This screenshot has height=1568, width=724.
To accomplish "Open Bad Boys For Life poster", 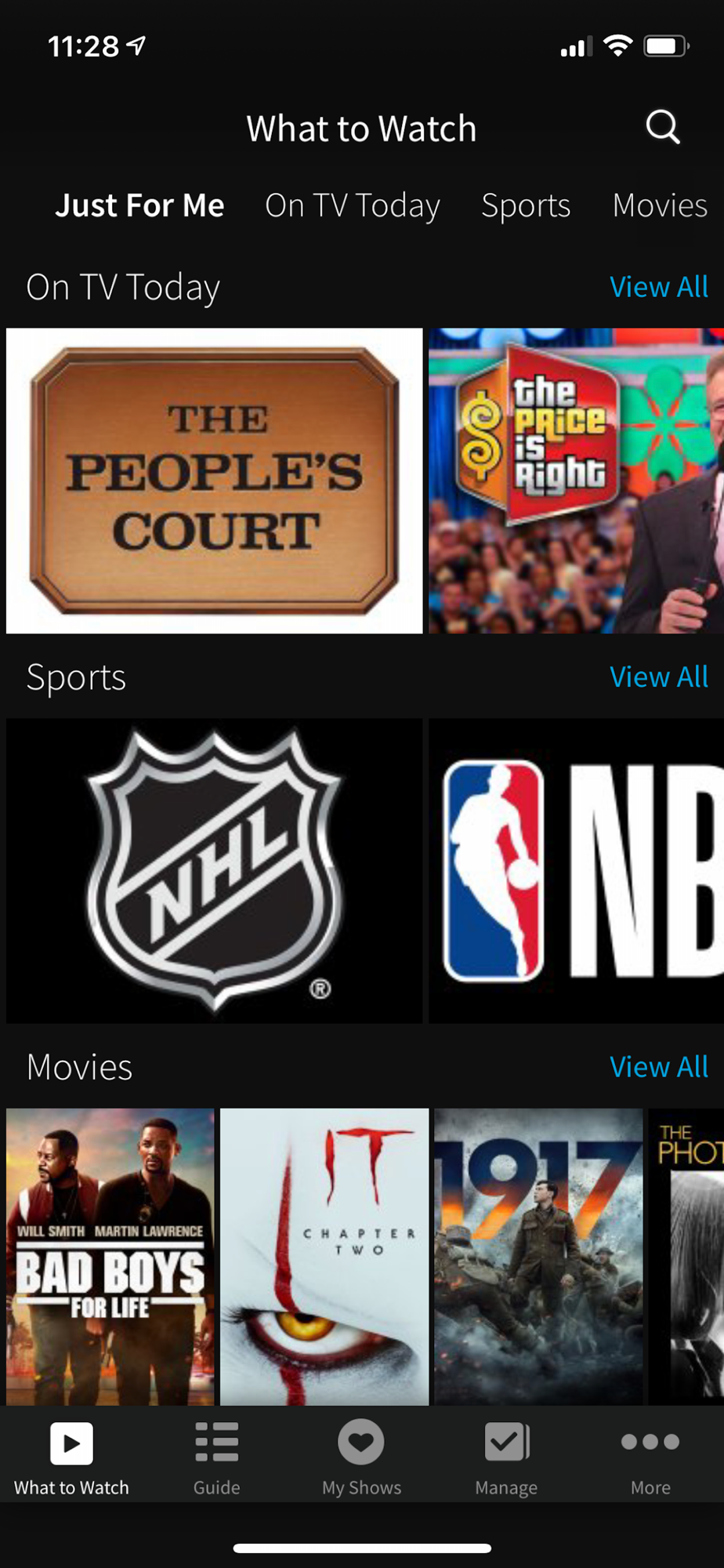I will tap(110, 1256).
